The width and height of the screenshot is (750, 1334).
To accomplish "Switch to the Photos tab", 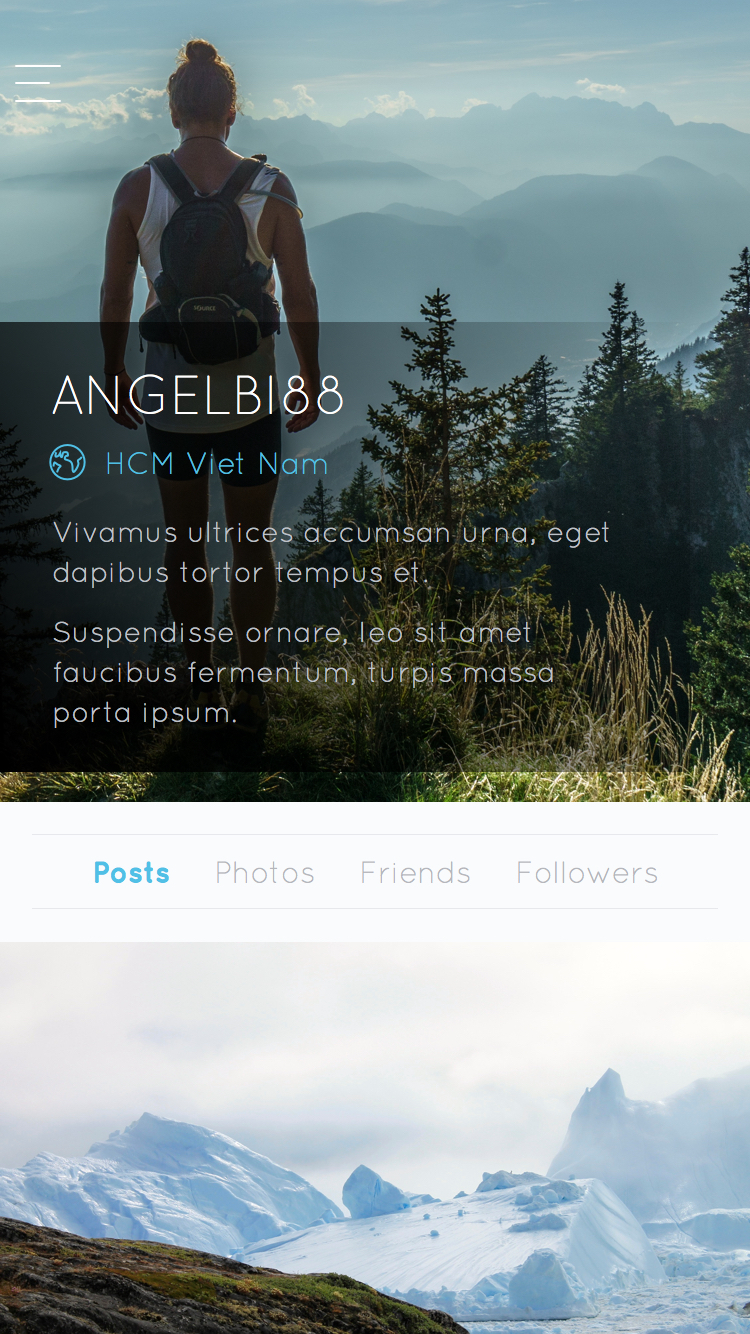I will tap(265, 873).
